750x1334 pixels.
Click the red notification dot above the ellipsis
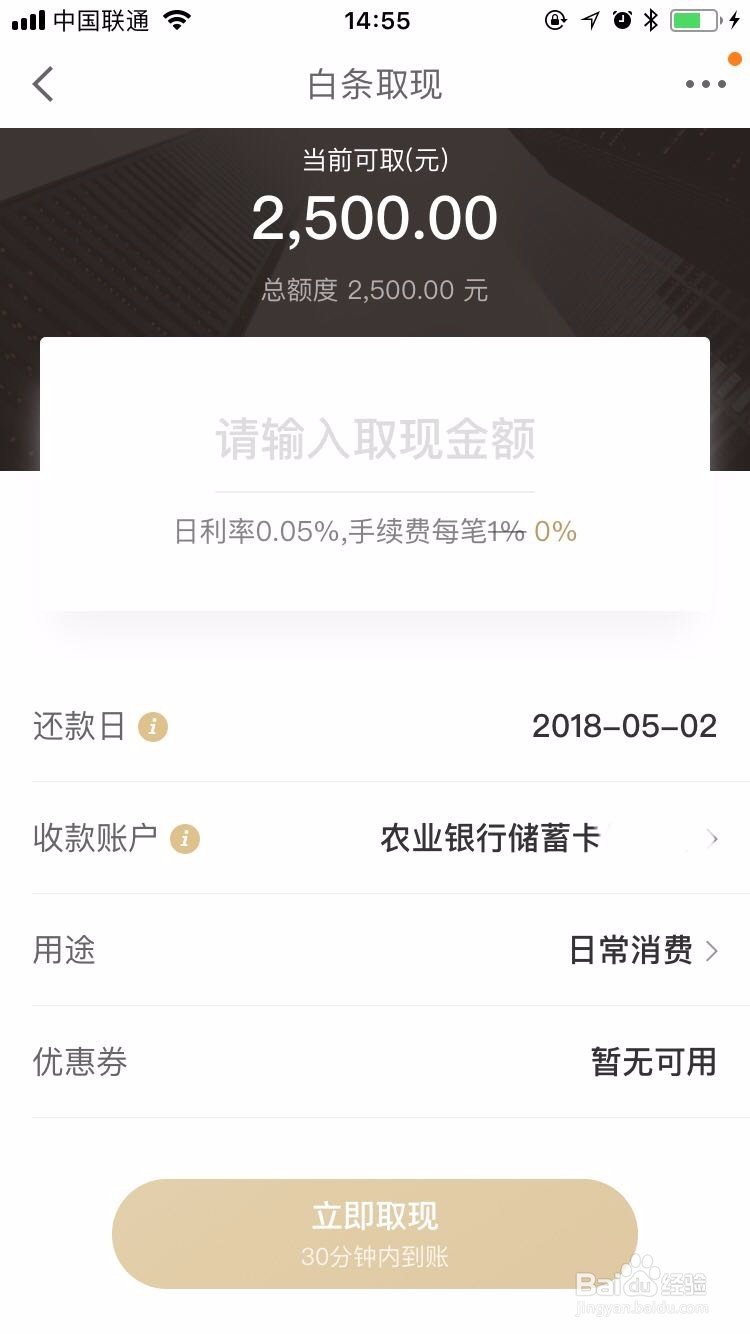[733, 60]
